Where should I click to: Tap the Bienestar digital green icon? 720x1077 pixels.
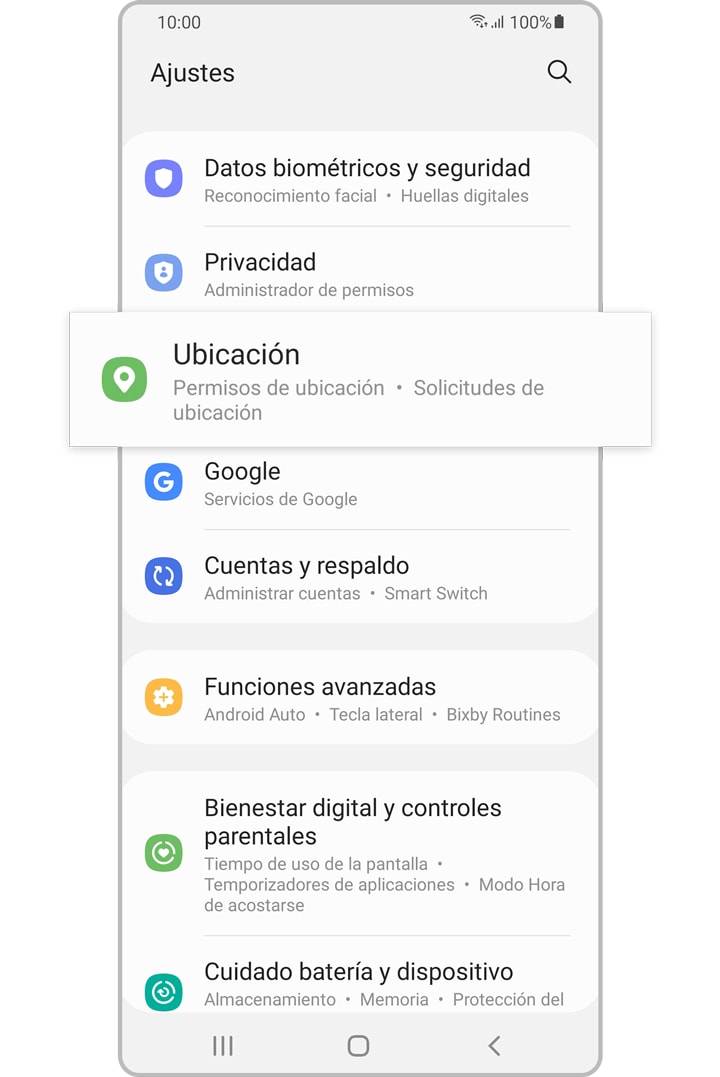pos(163,852)
